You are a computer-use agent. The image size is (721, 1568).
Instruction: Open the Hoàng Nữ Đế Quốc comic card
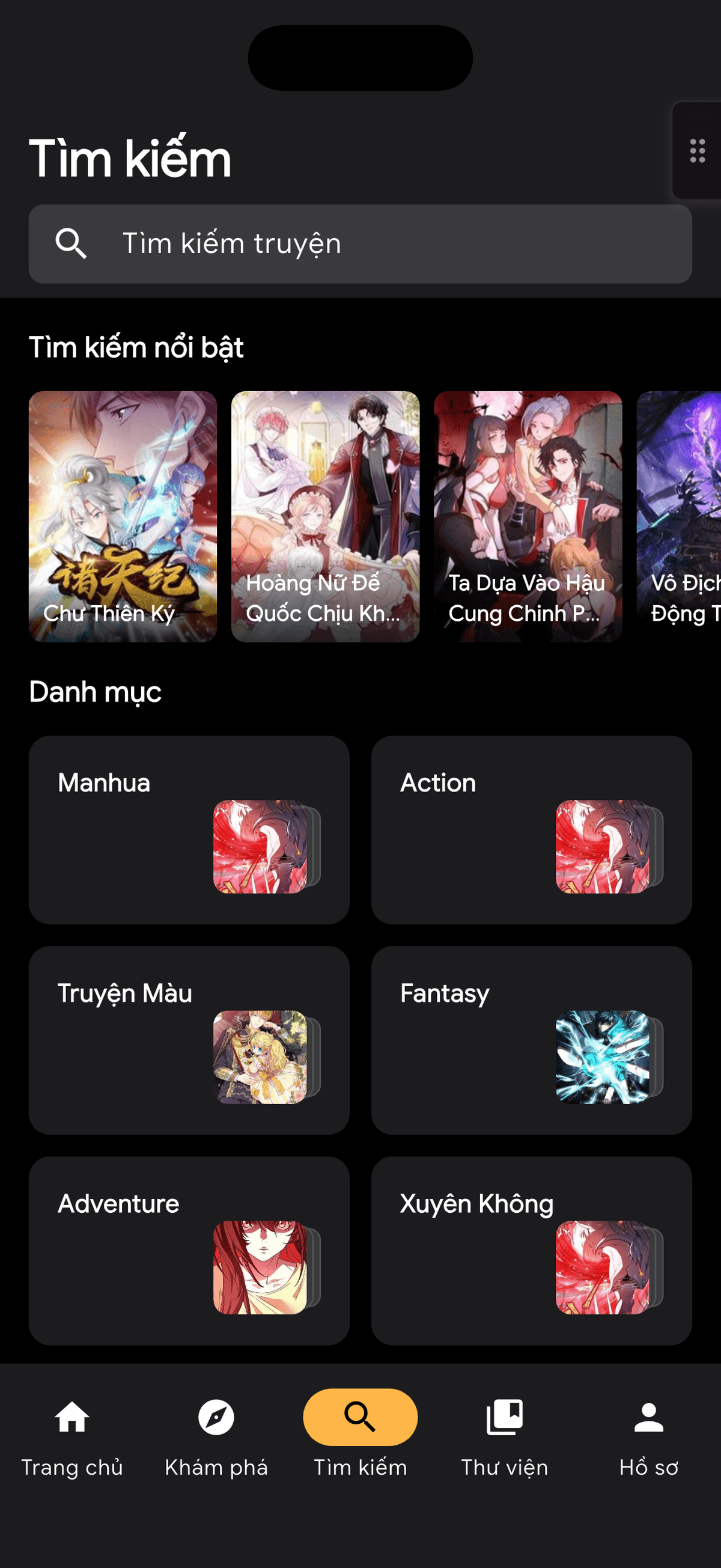(325, 516)
